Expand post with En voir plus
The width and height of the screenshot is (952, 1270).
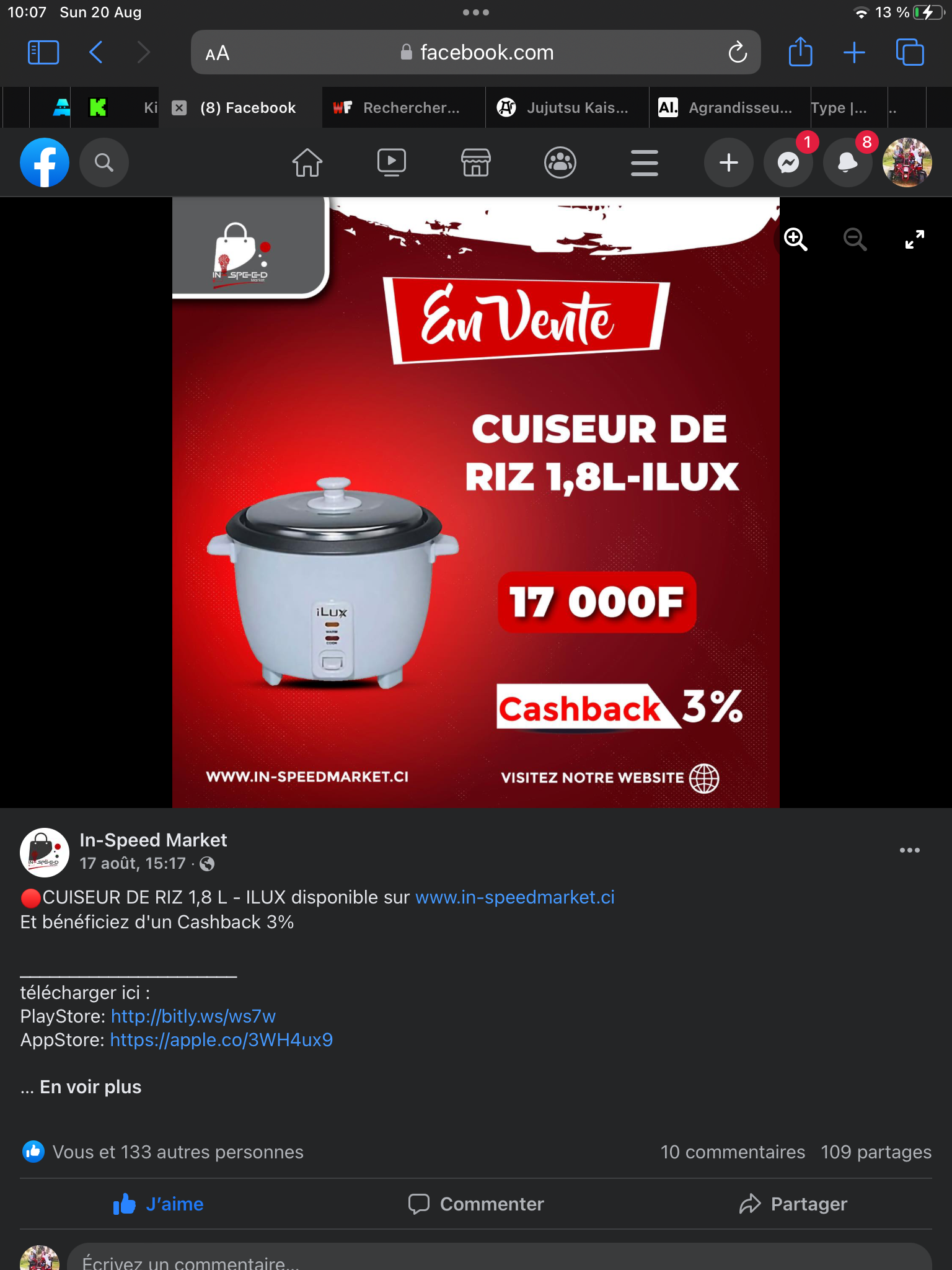tap(90, 1087)
